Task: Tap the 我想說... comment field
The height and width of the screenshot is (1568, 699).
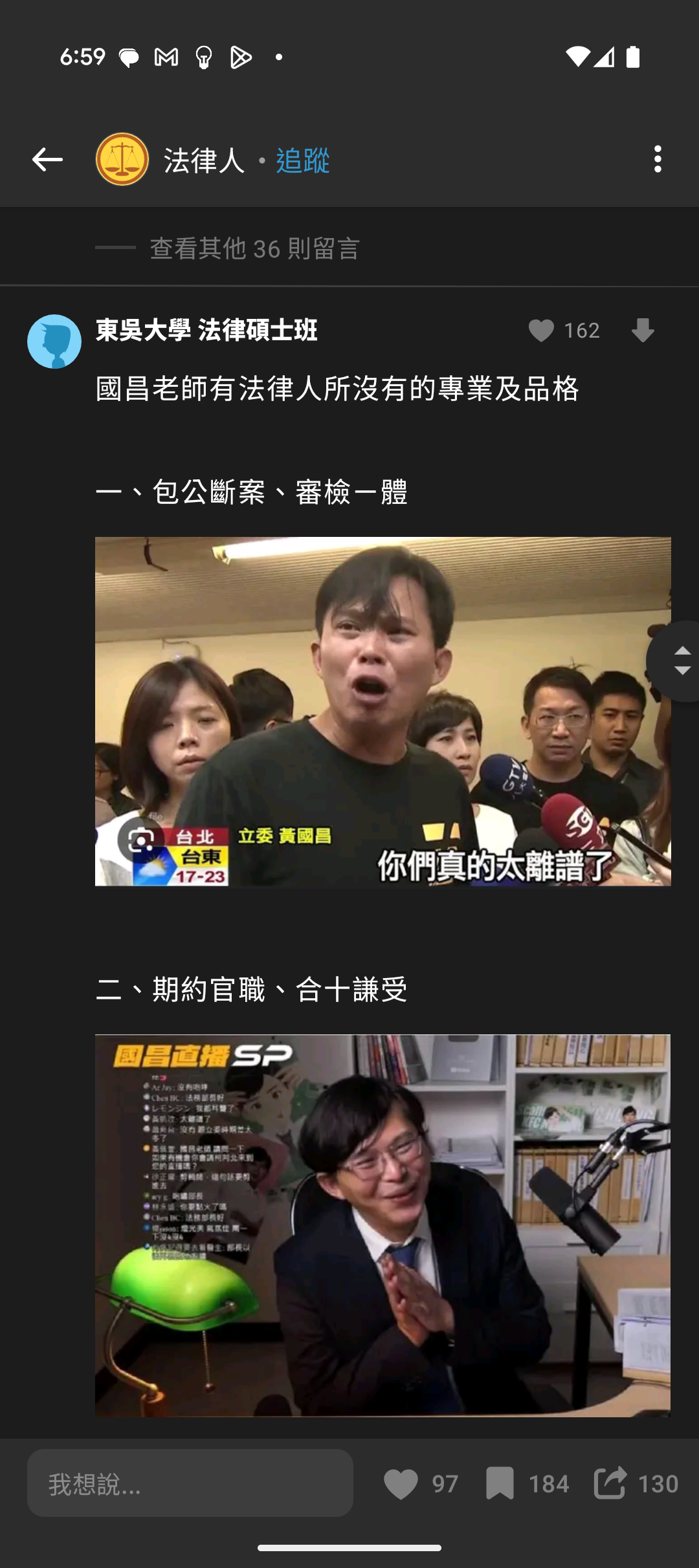Action: (x=190, y=1483)
